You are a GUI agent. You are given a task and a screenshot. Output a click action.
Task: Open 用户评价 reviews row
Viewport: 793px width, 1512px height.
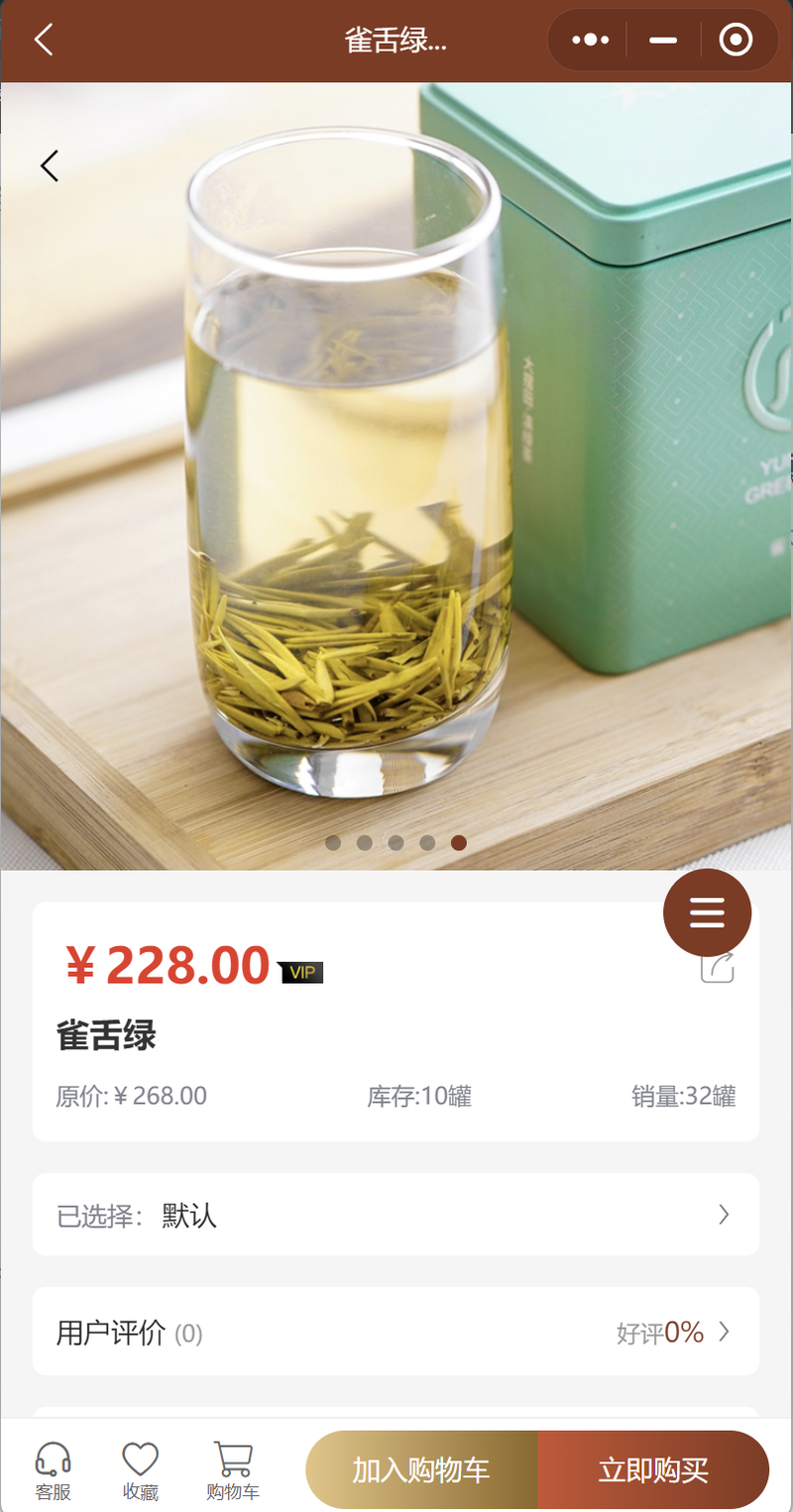click(396, 1332)
